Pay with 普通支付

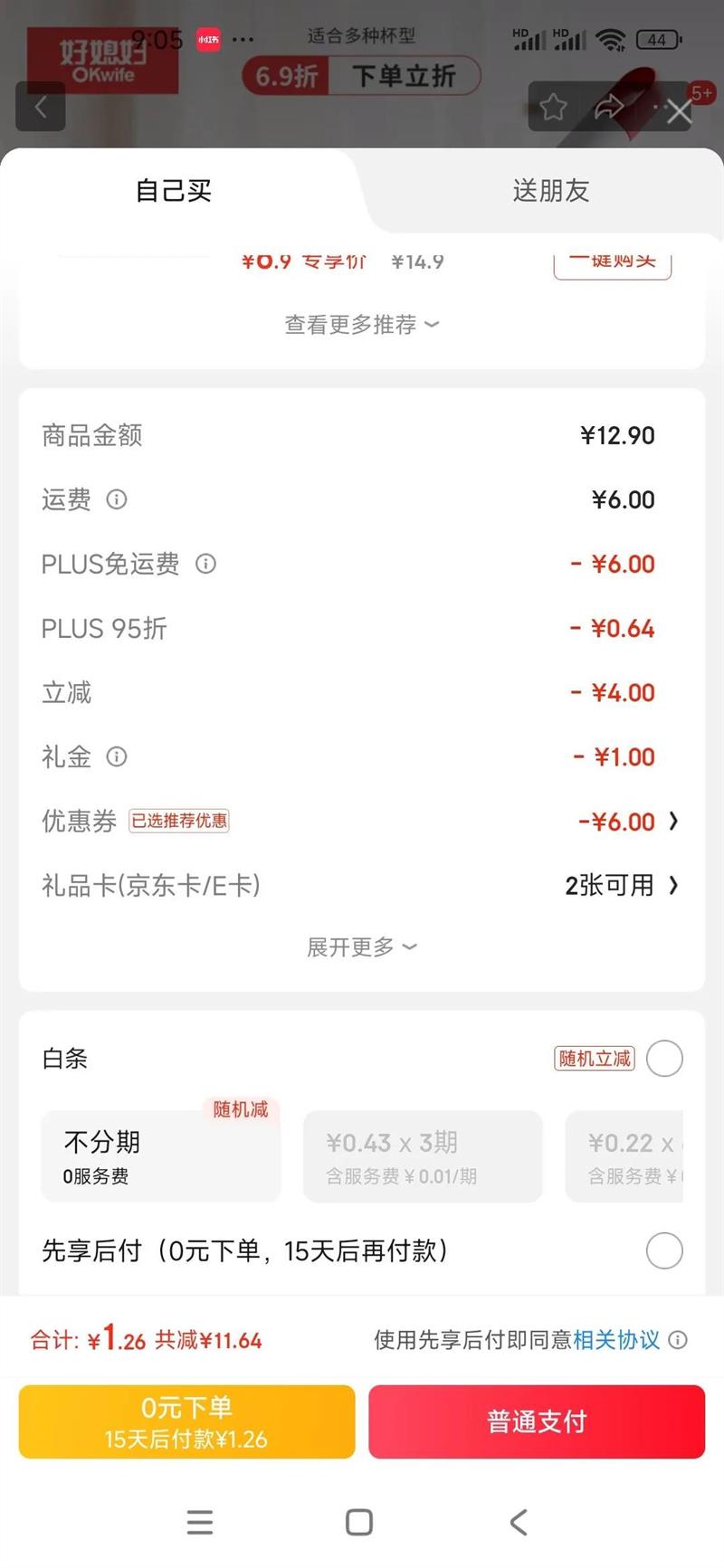[x=537, y=1421]
